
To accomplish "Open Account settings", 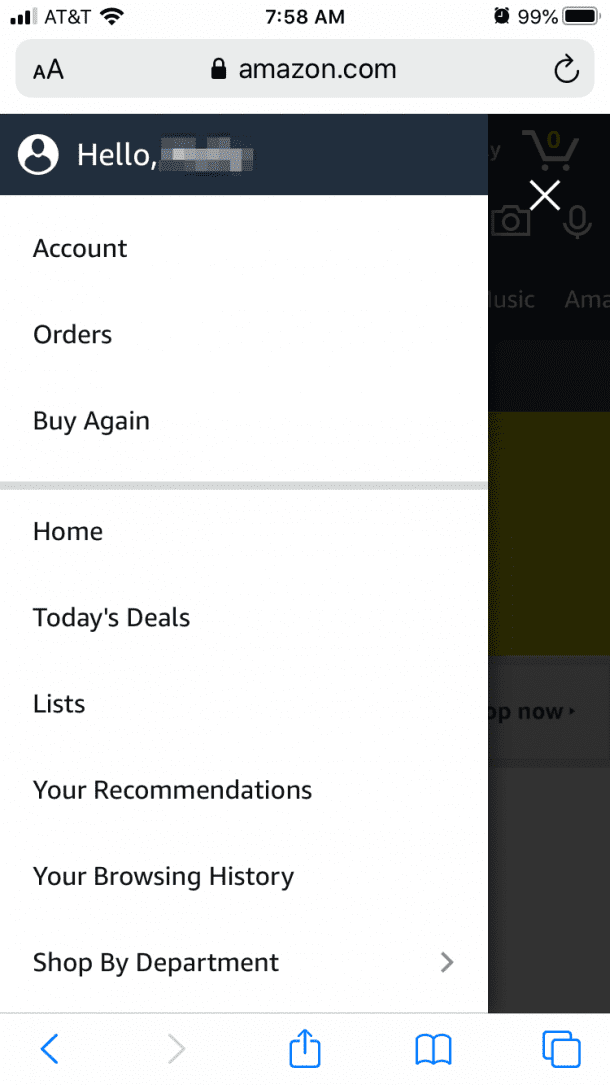I will 80,249.
